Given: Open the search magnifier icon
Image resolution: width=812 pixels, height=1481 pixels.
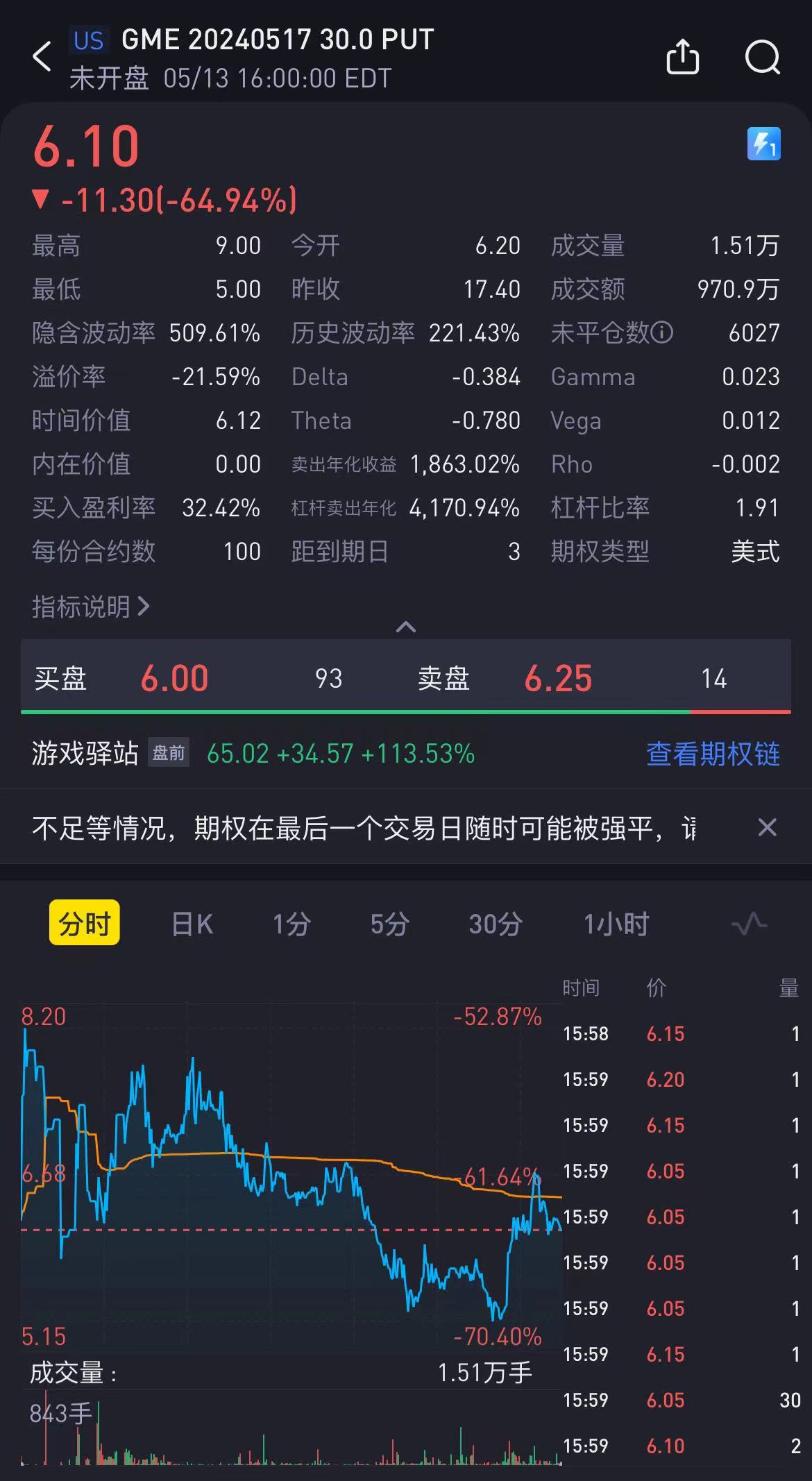Looking at the screenshot, I should tap(763, 57).
